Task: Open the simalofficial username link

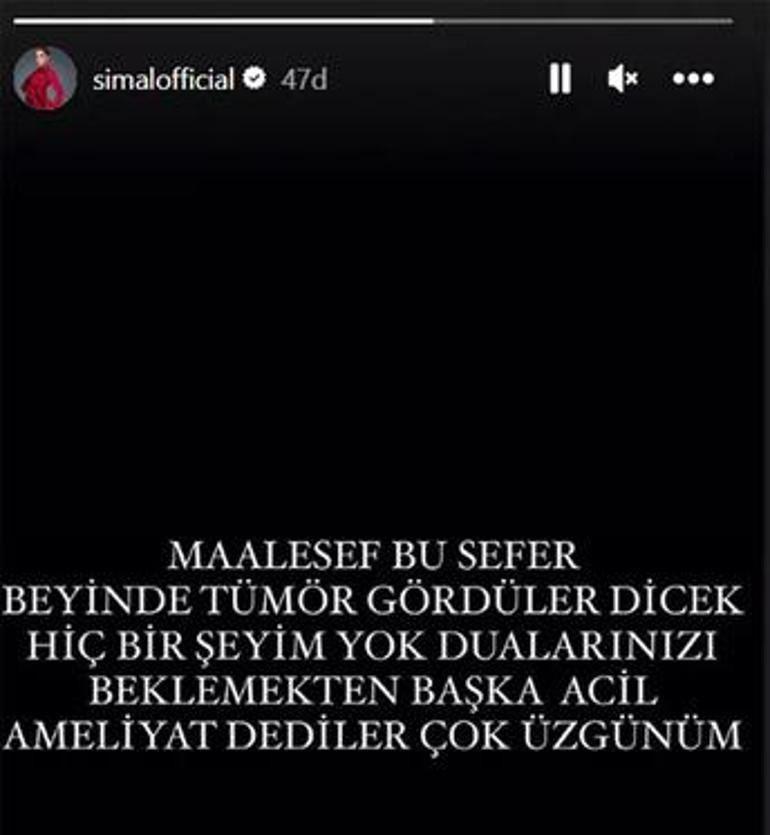Action: point(163,80)
